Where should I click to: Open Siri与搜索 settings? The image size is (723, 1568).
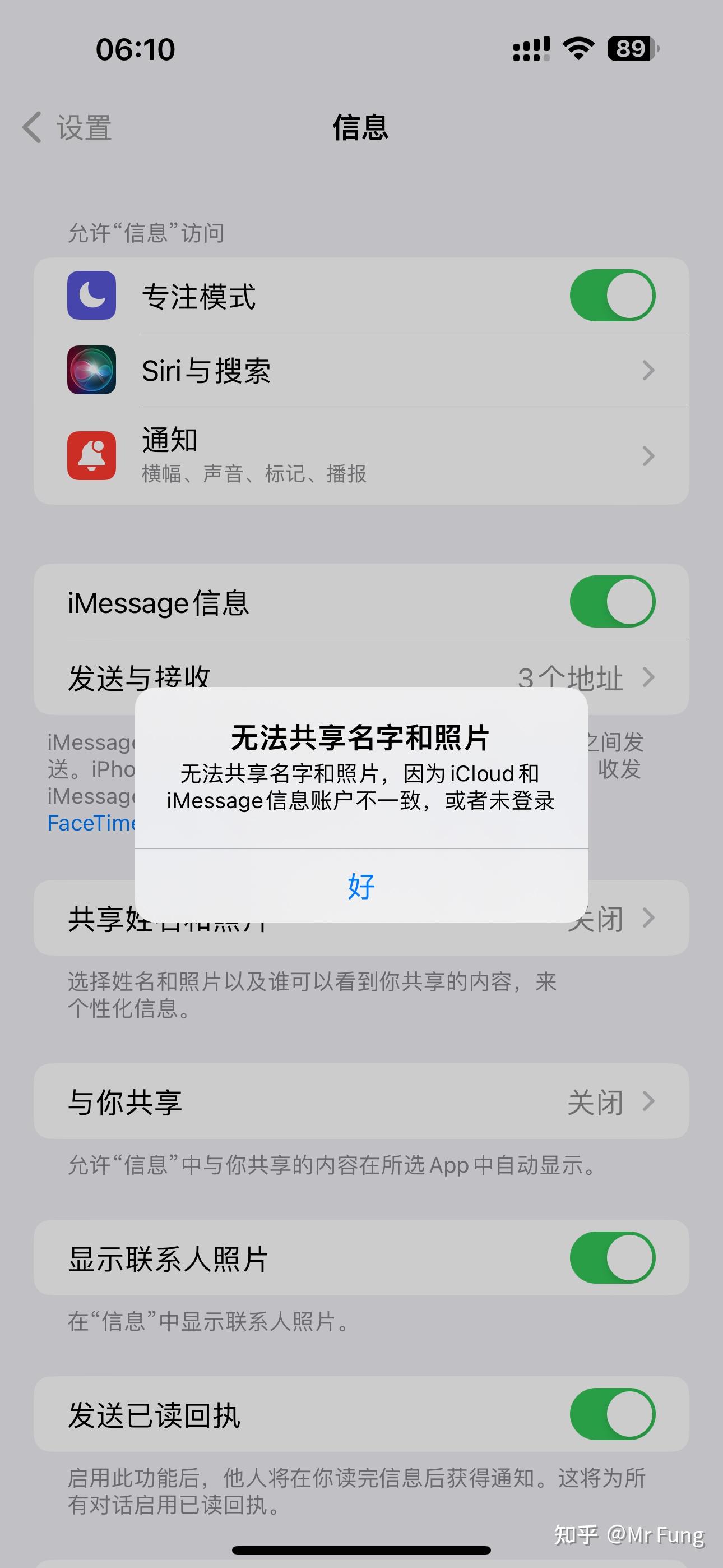click(x=361, y=370)
